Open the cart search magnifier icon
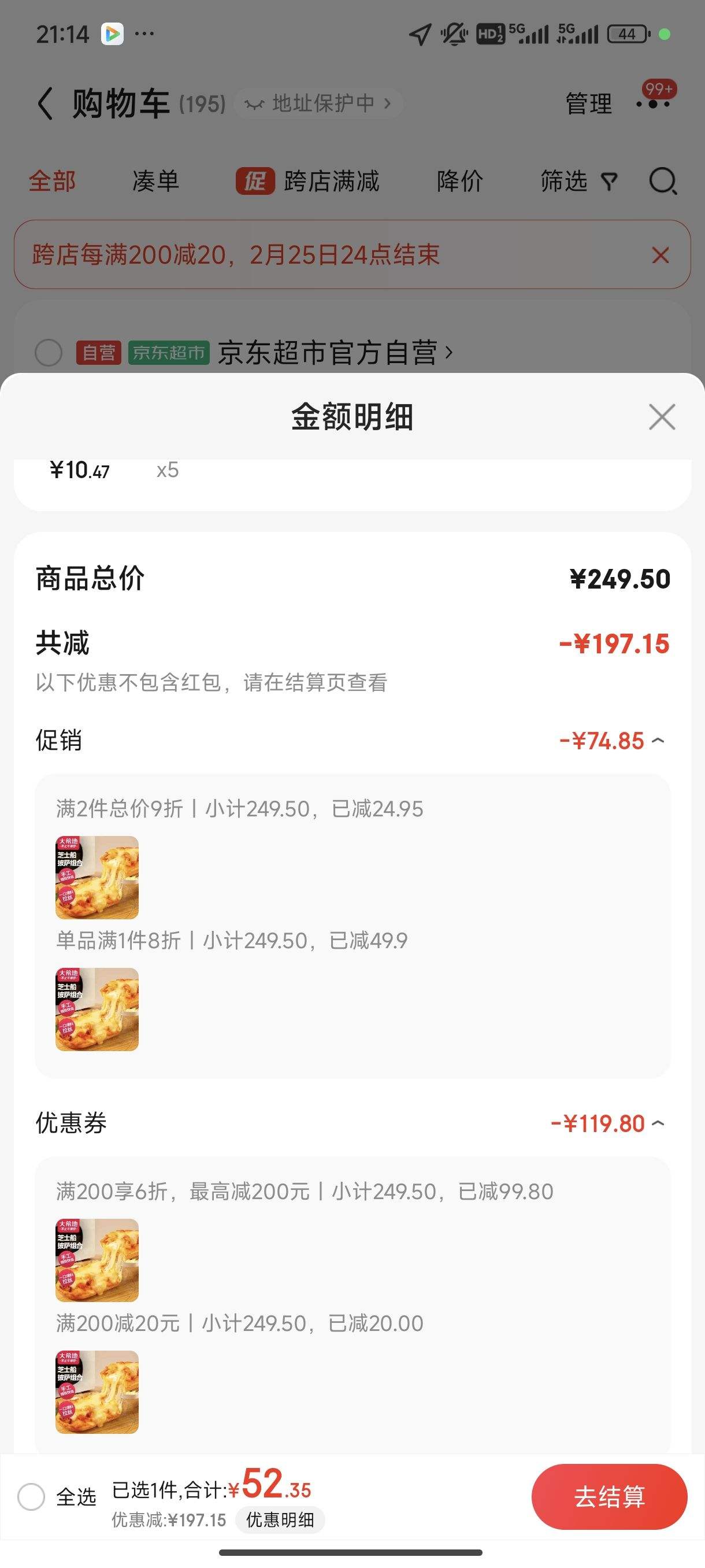705x1568 pixels. tap(663, 182)
